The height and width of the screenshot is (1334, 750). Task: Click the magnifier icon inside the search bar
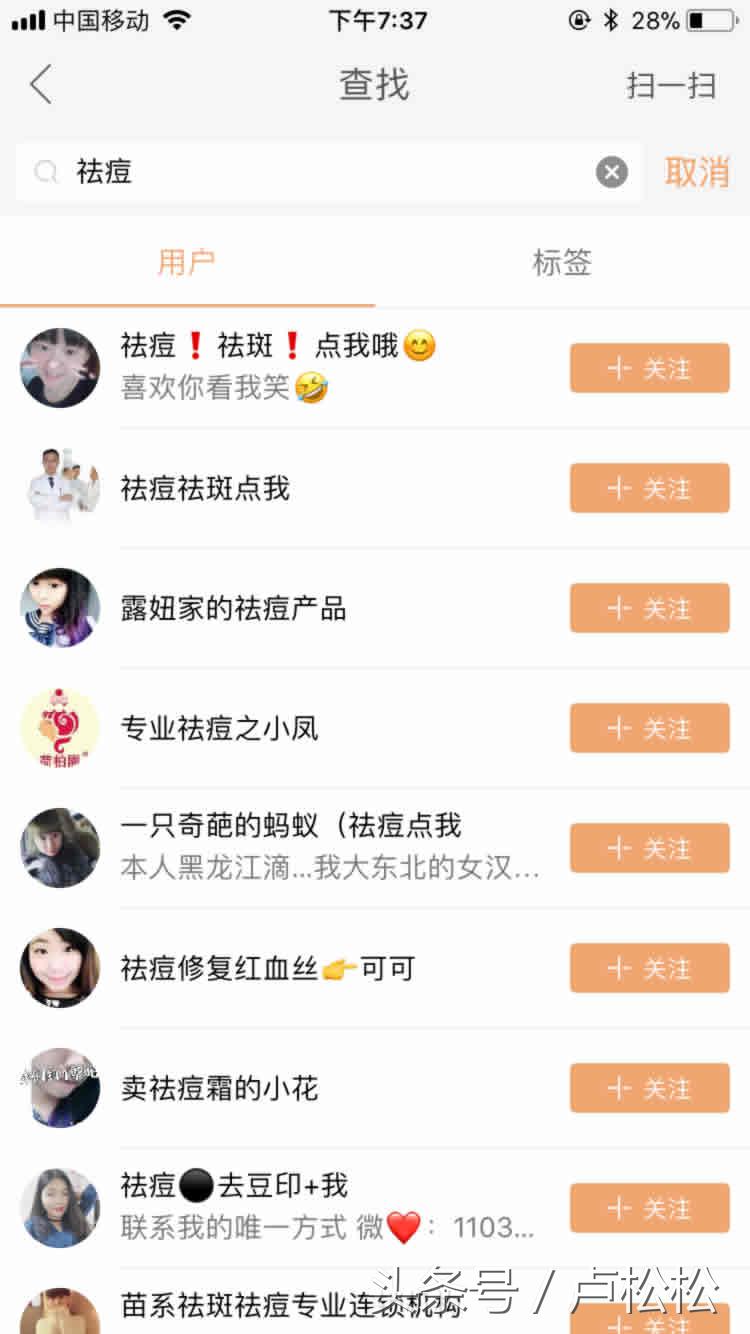pos(46,172)
